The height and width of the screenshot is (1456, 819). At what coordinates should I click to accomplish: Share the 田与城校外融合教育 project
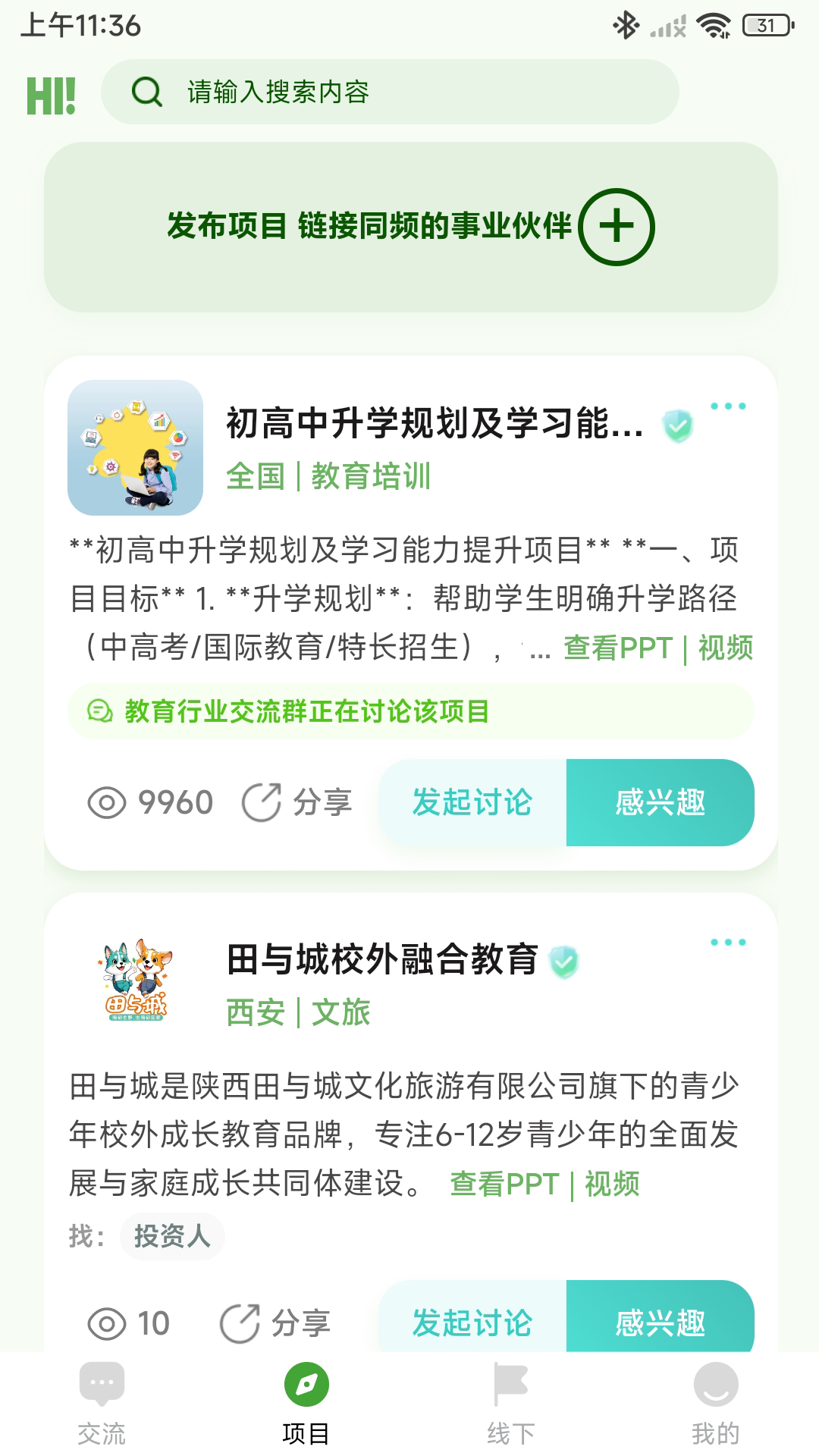point(275,1323)
